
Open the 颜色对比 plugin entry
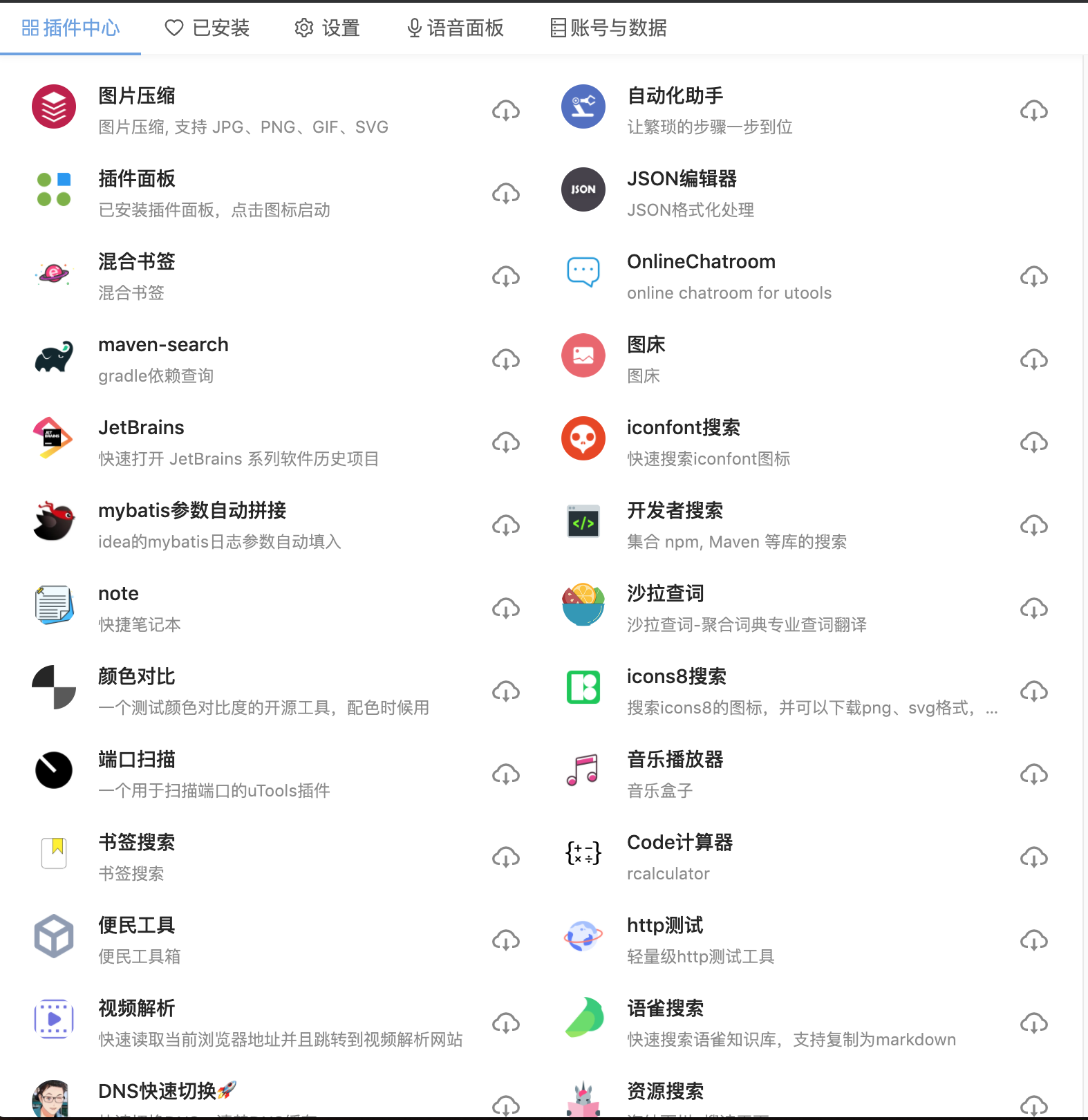click(137, 677)
